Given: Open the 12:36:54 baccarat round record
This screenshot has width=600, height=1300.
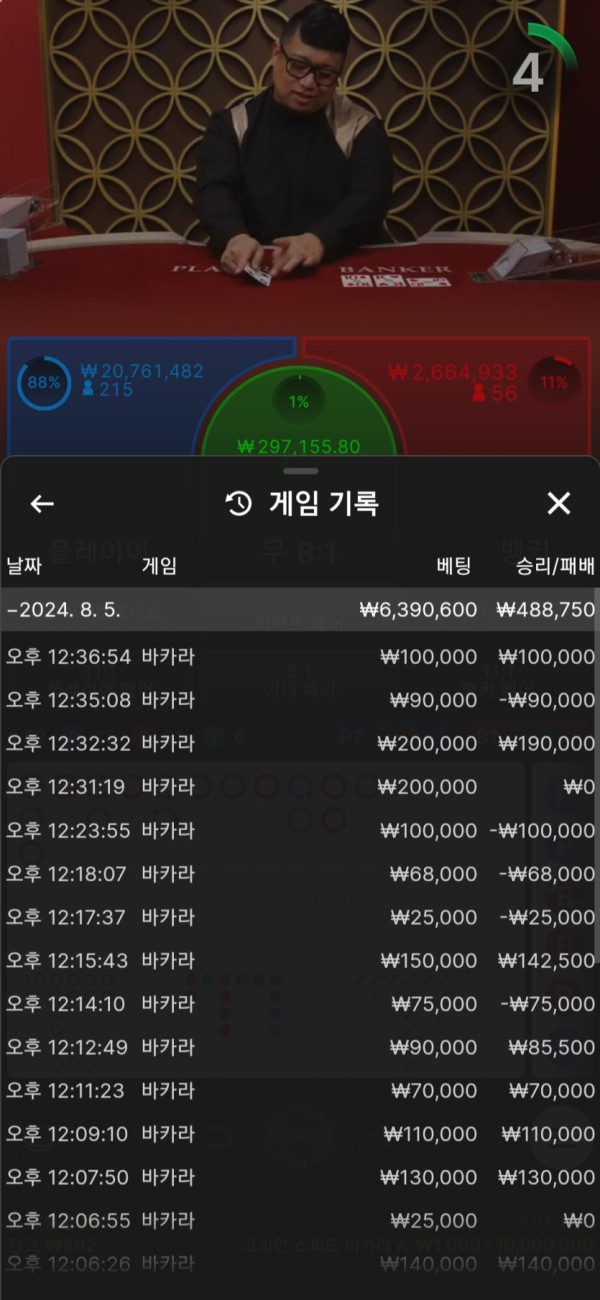Looking at the screenshot, I should (300, 657).
